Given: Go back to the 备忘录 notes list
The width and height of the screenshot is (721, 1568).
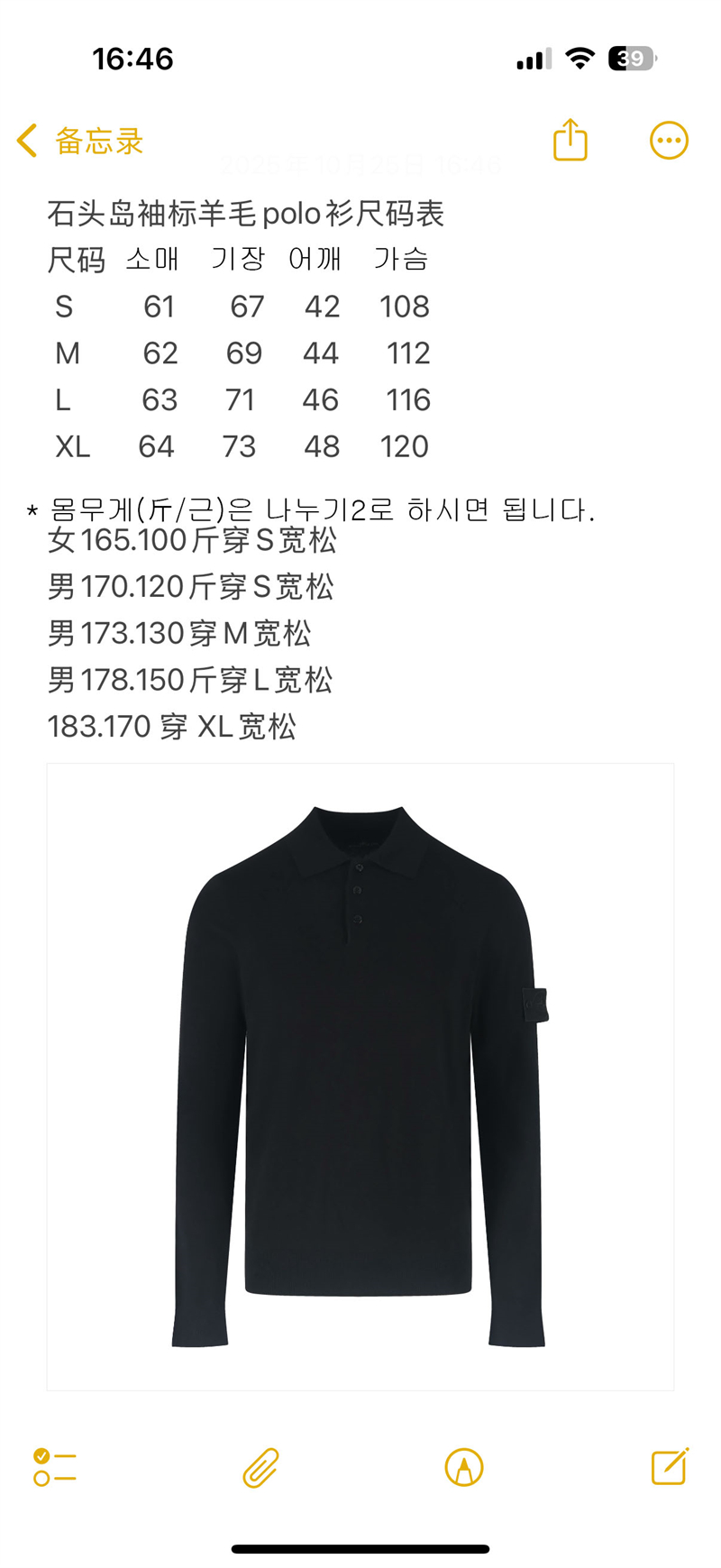Looking at the screenshot, I should [79, 142].
